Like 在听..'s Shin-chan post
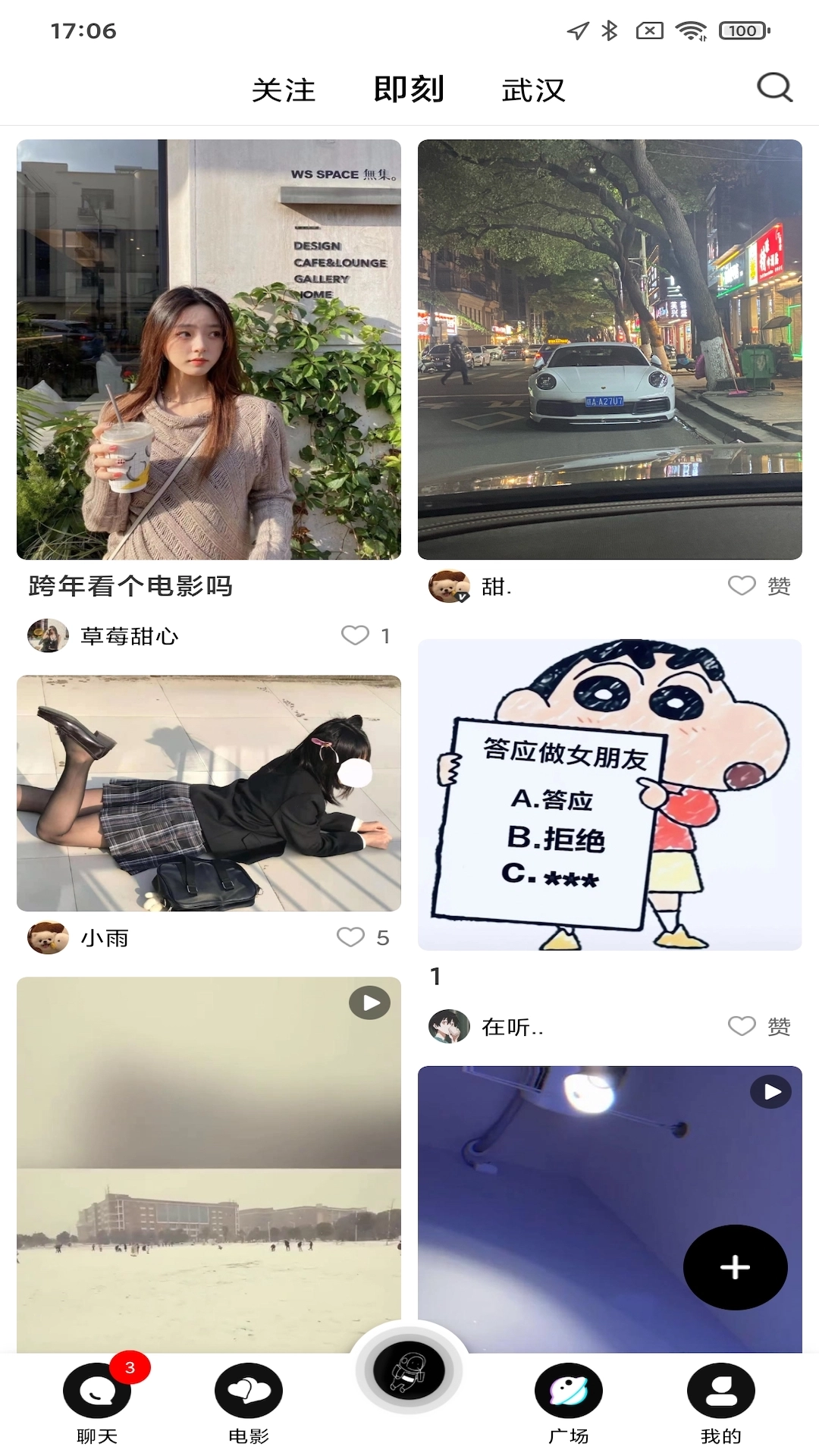The image size is (819, 1456). [739, 1027]
